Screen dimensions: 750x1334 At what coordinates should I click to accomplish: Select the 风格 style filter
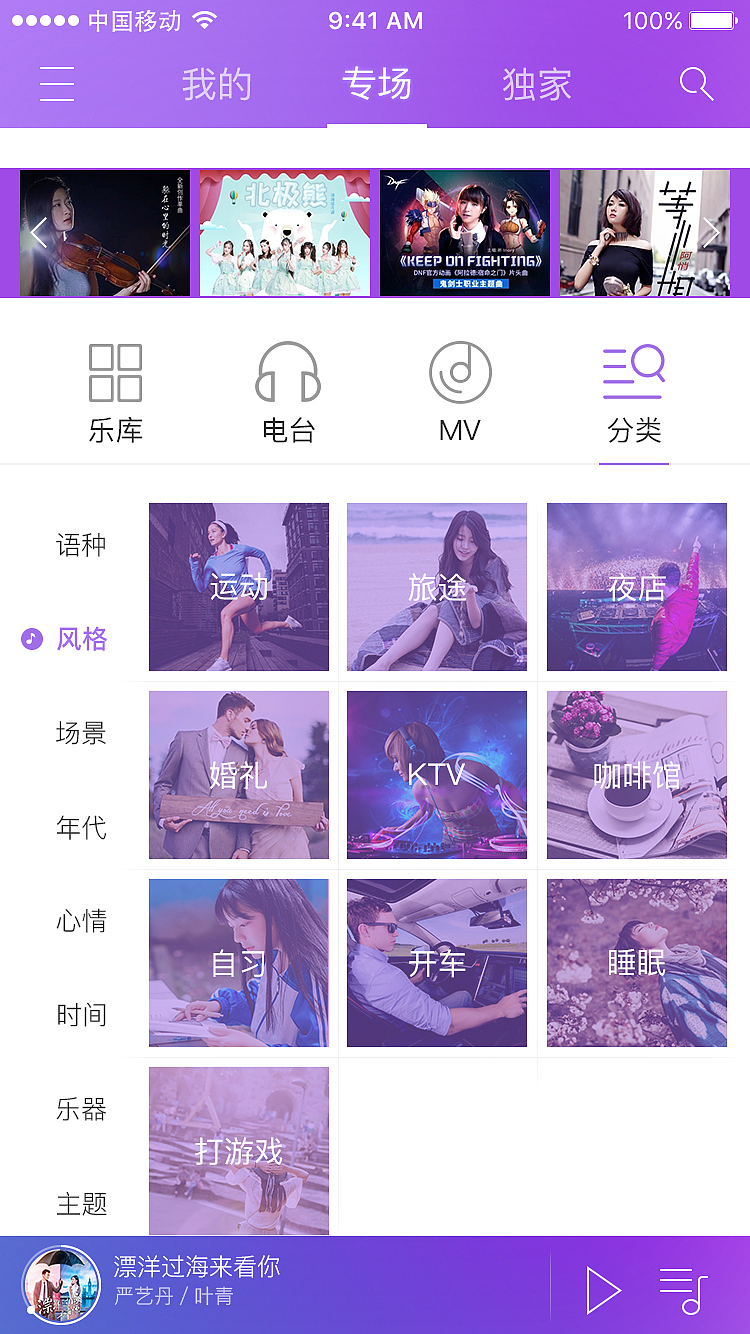82,638
